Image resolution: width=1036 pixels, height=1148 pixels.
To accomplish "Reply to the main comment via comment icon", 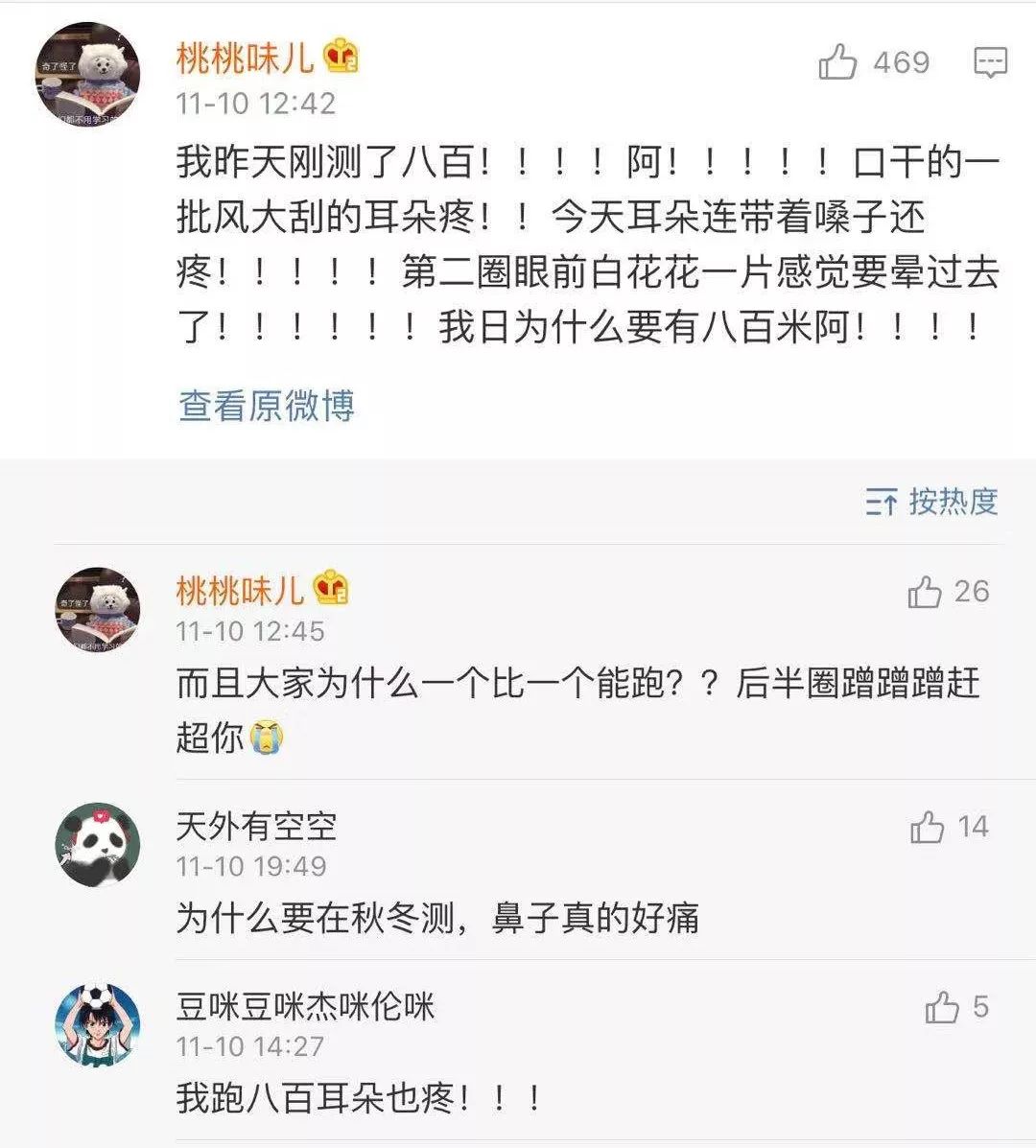I will coord(989,63).
